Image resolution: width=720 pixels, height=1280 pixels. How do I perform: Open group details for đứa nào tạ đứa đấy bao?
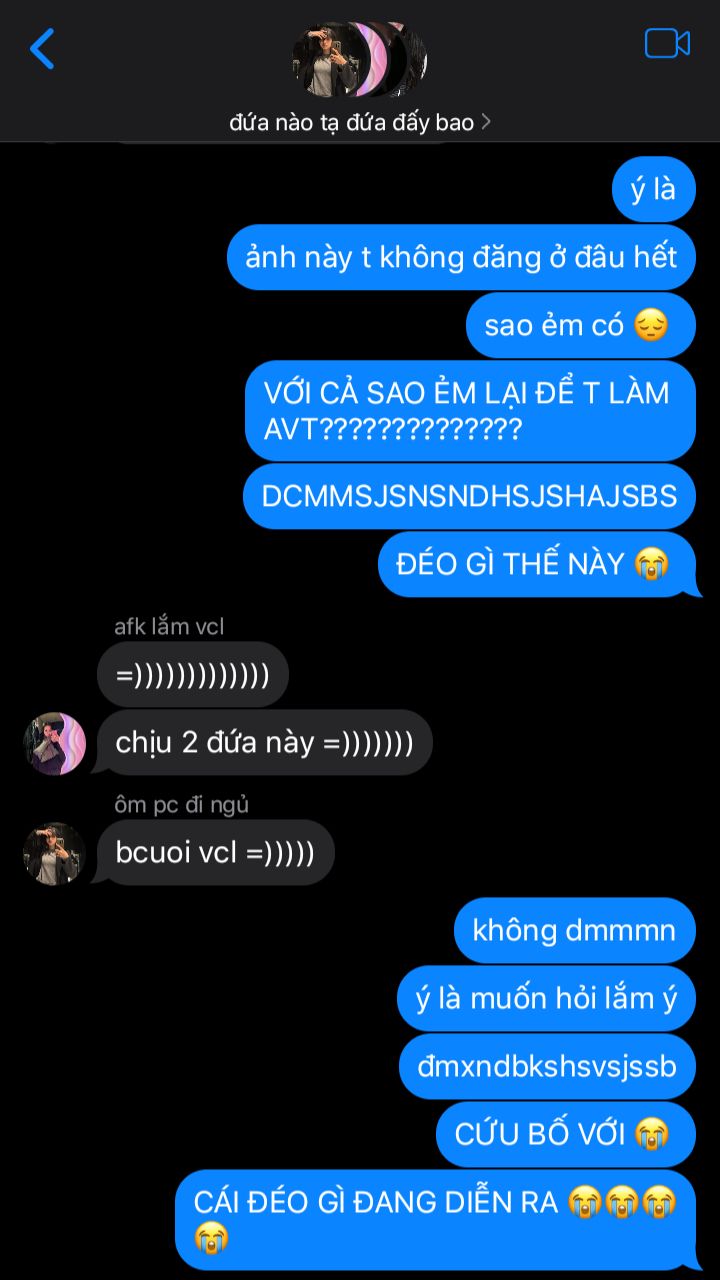(x=359, y=123)
